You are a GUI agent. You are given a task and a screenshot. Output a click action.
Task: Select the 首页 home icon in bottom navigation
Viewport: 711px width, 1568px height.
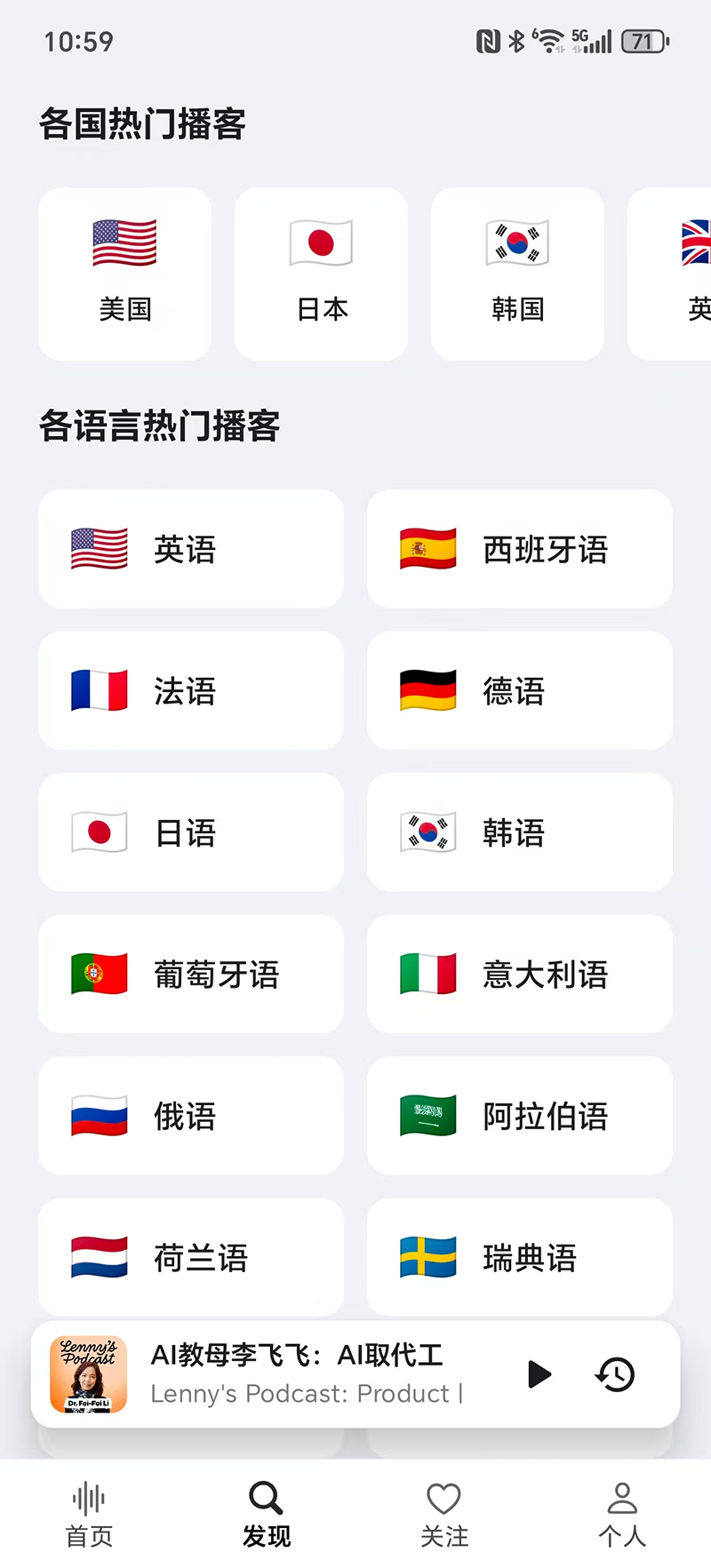coord(88,1513)
